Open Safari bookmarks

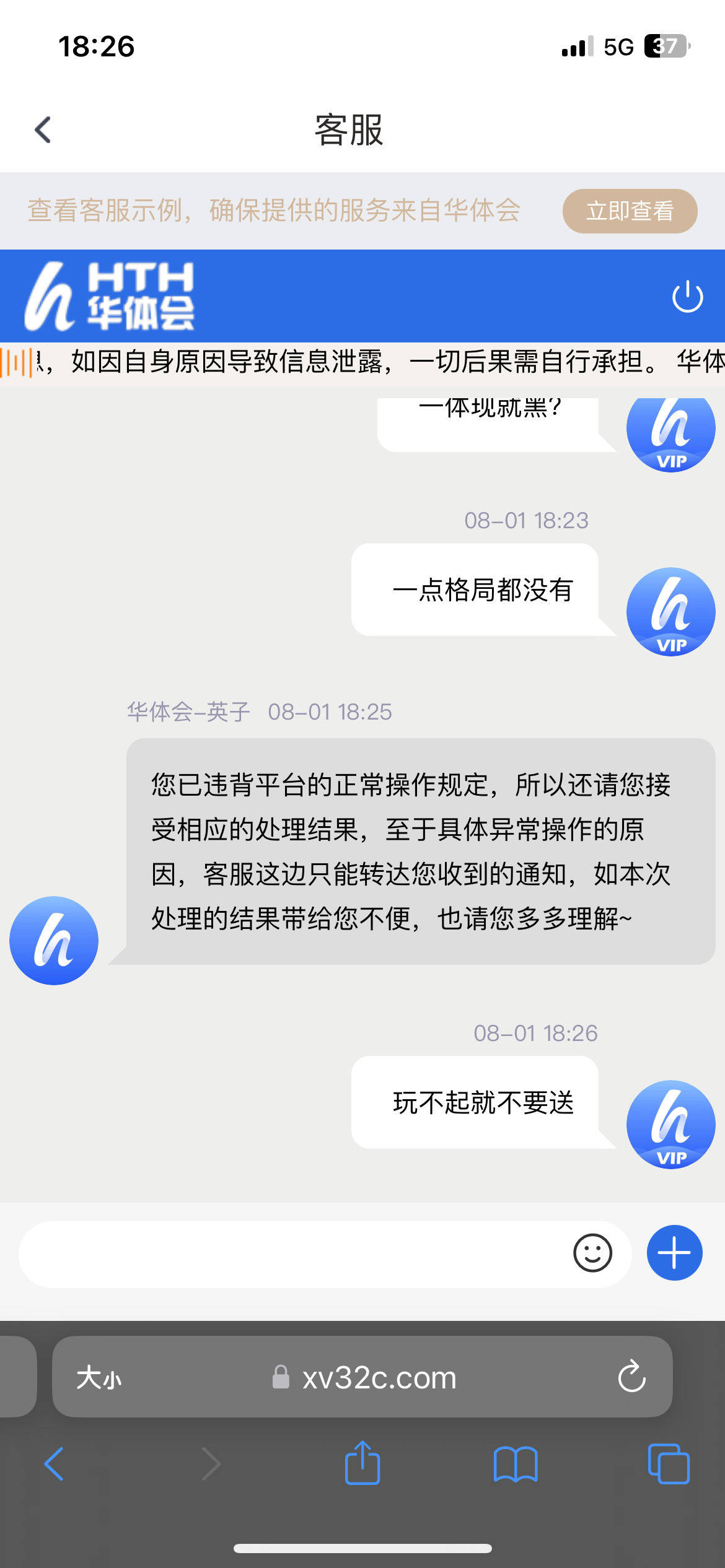[516, 1464]
